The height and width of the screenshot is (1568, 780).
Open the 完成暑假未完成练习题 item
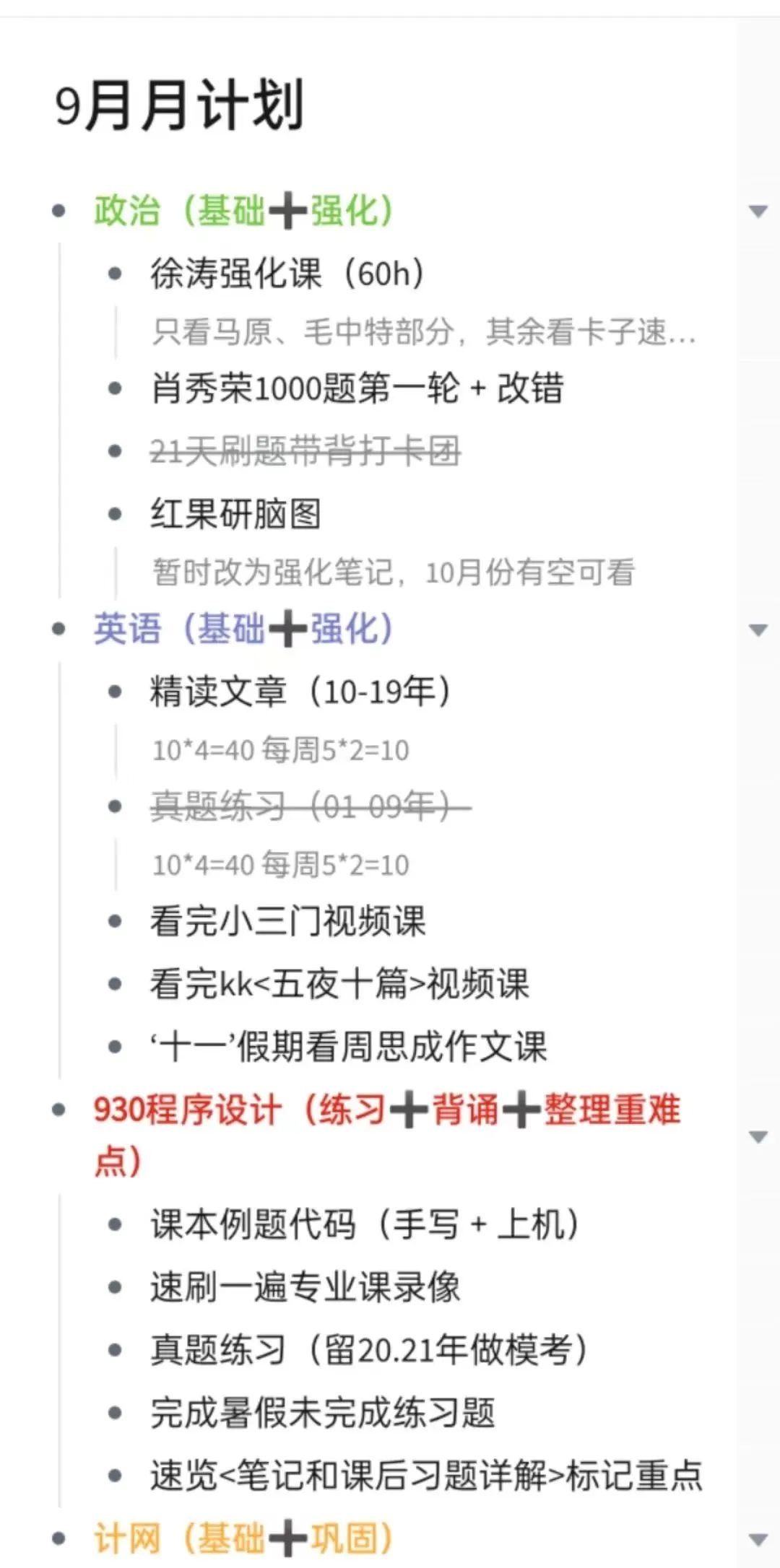(322, 1414)
